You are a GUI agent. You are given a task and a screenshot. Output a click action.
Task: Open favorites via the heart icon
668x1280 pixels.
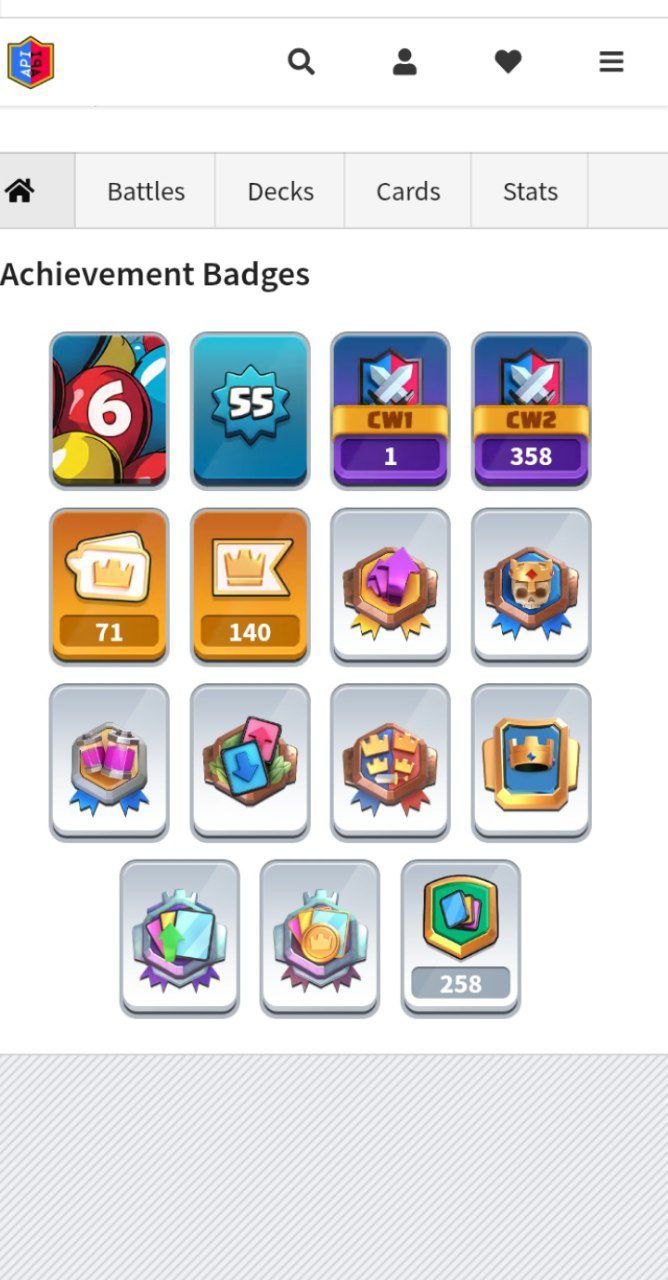508,62
